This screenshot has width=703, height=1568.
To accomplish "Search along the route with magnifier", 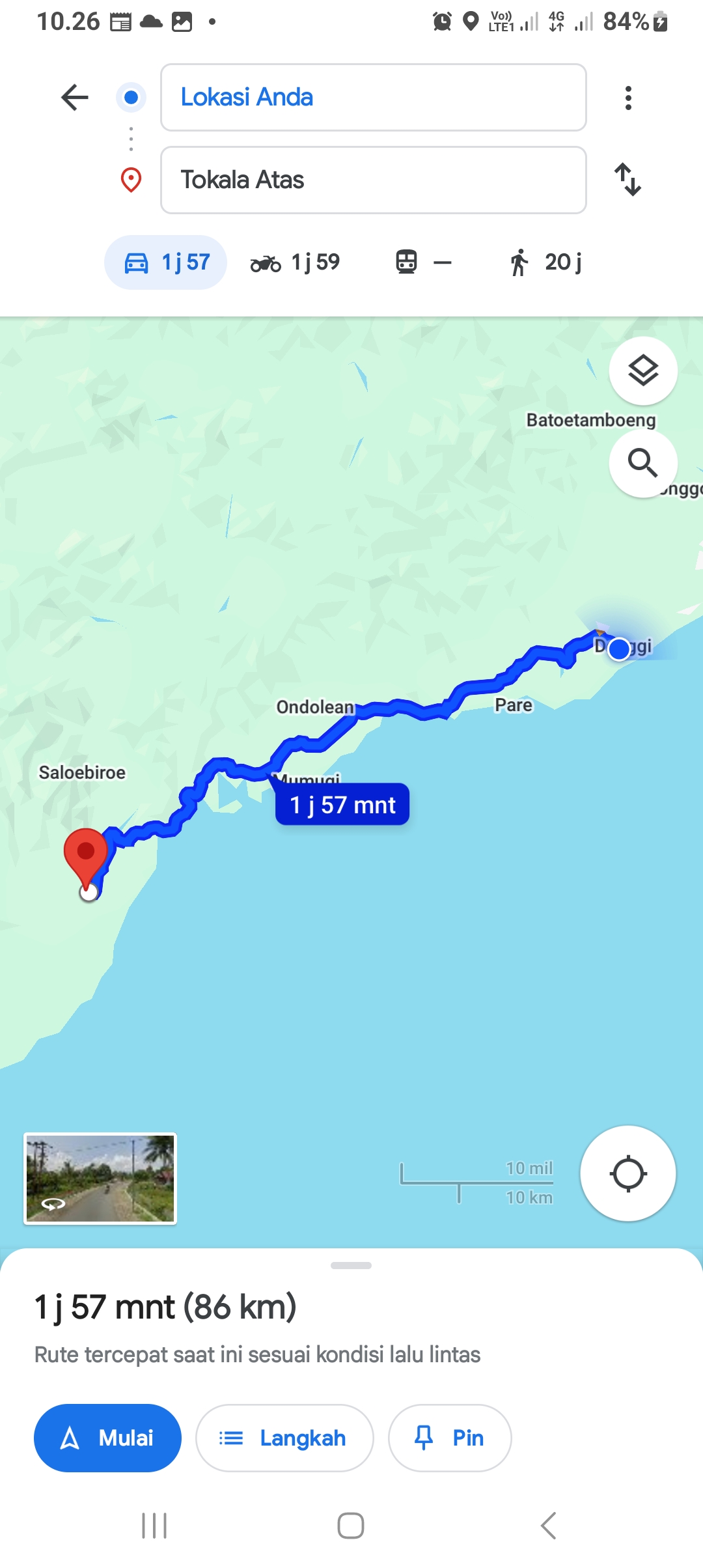I will coord(643,463).
